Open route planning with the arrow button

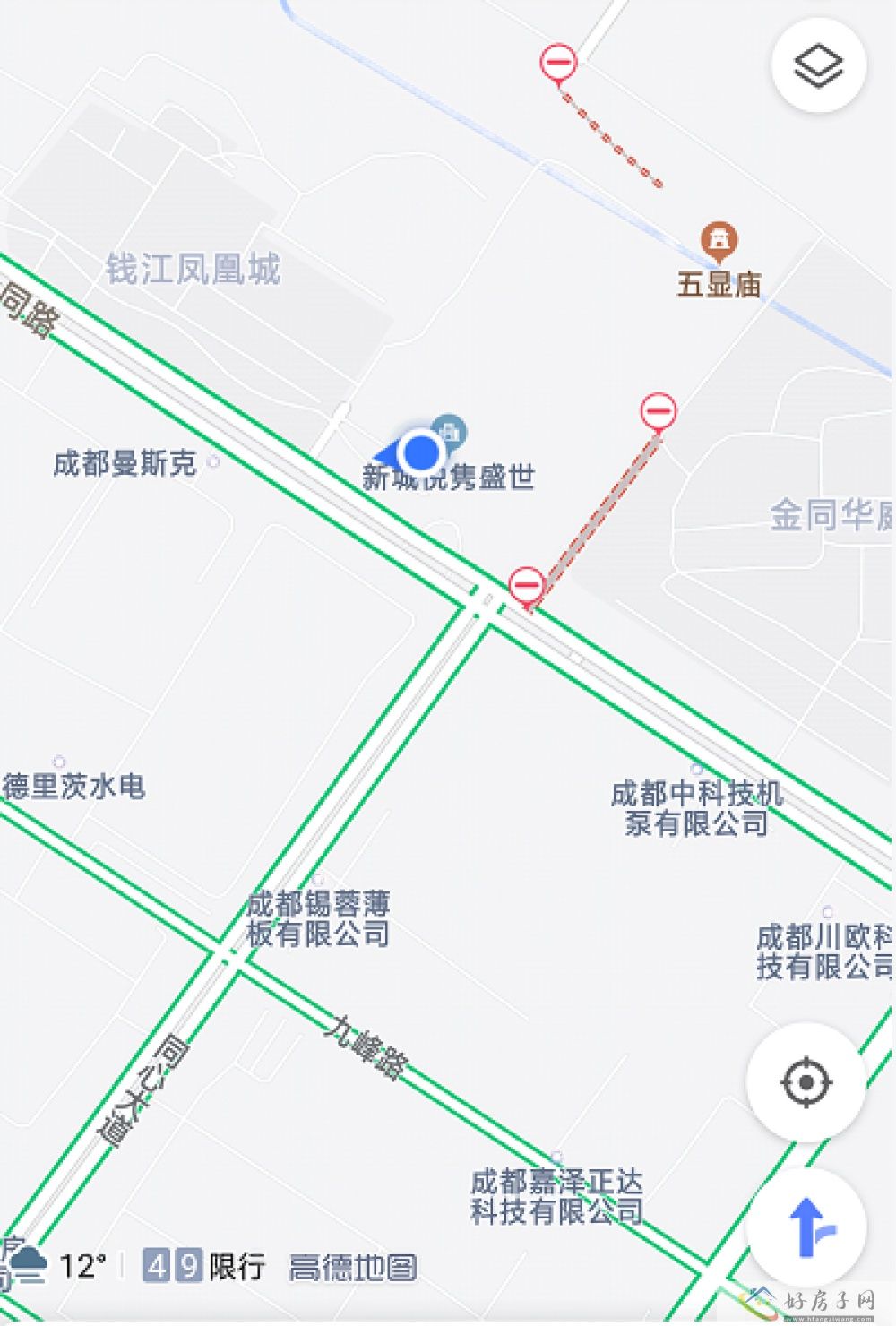point(810,1226)
